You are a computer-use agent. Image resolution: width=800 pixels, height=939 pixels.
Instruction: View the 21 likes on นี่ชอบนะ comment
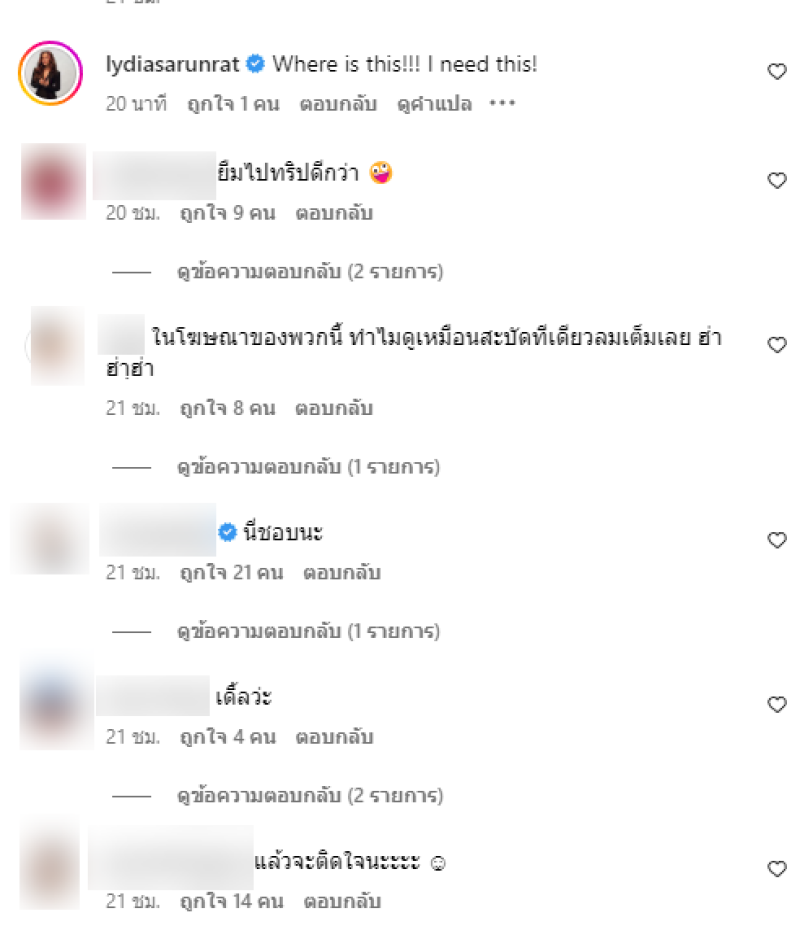231,573
